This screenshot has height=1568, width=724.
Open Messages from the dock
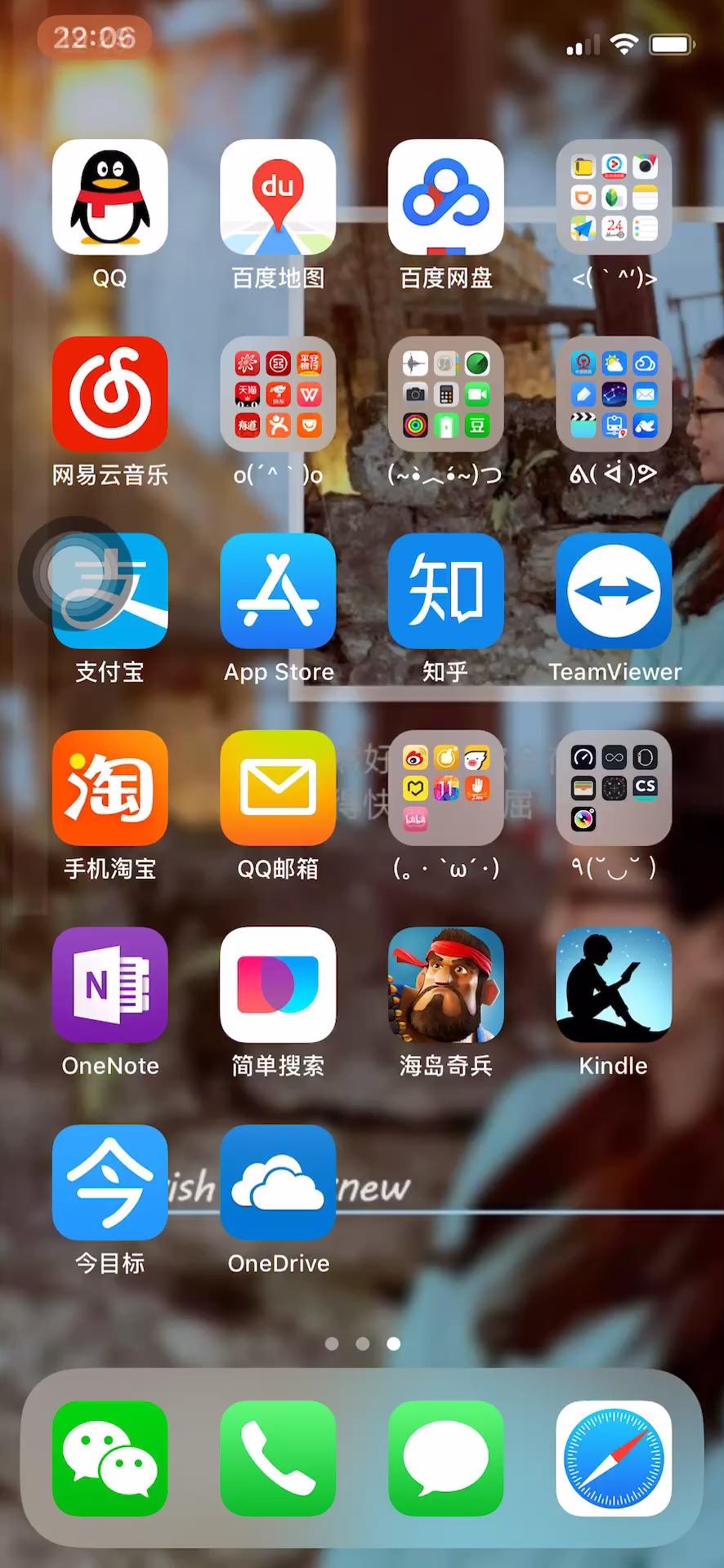click(x=446, y=1459)
